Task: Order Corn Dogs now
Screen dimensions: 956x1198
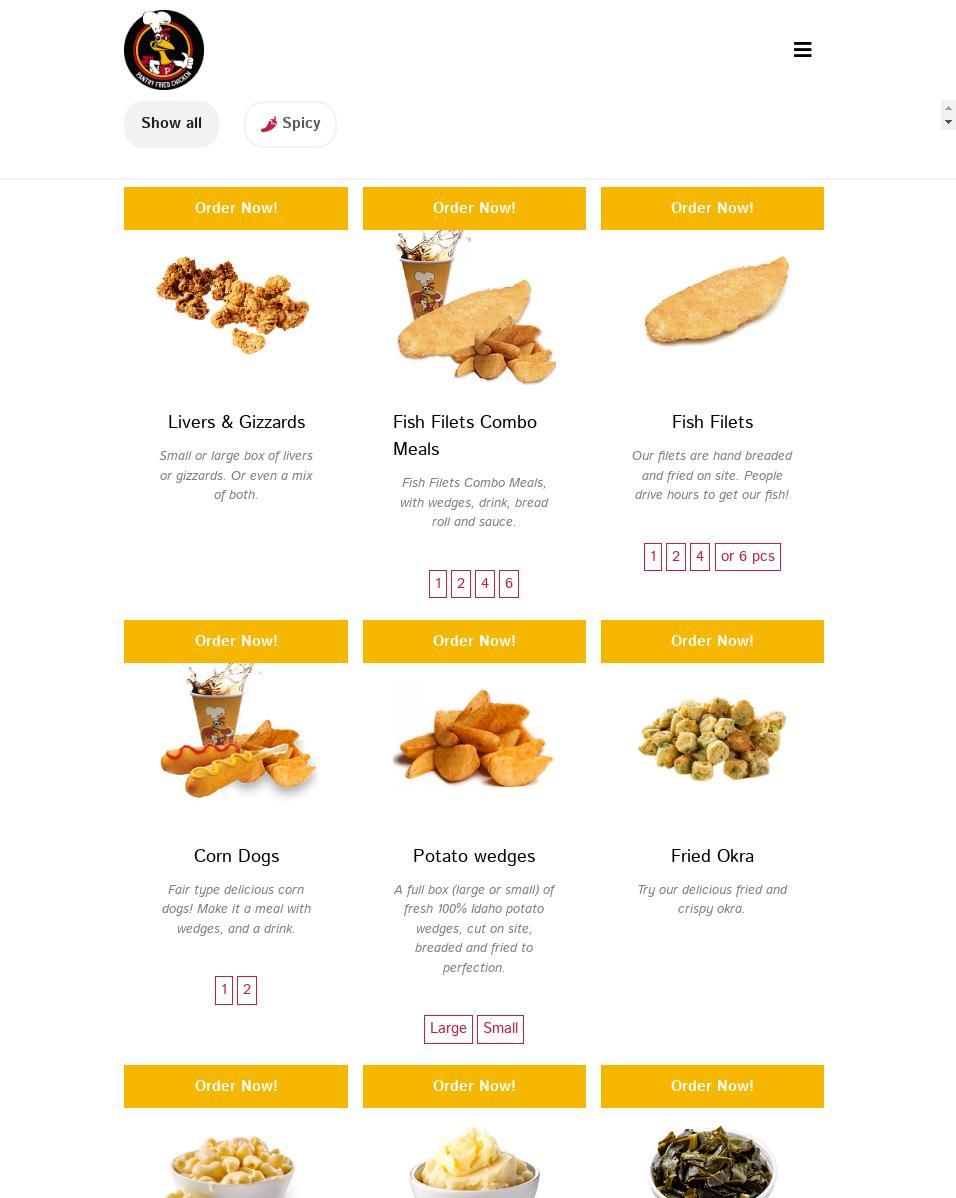Action: click(235, 641)
